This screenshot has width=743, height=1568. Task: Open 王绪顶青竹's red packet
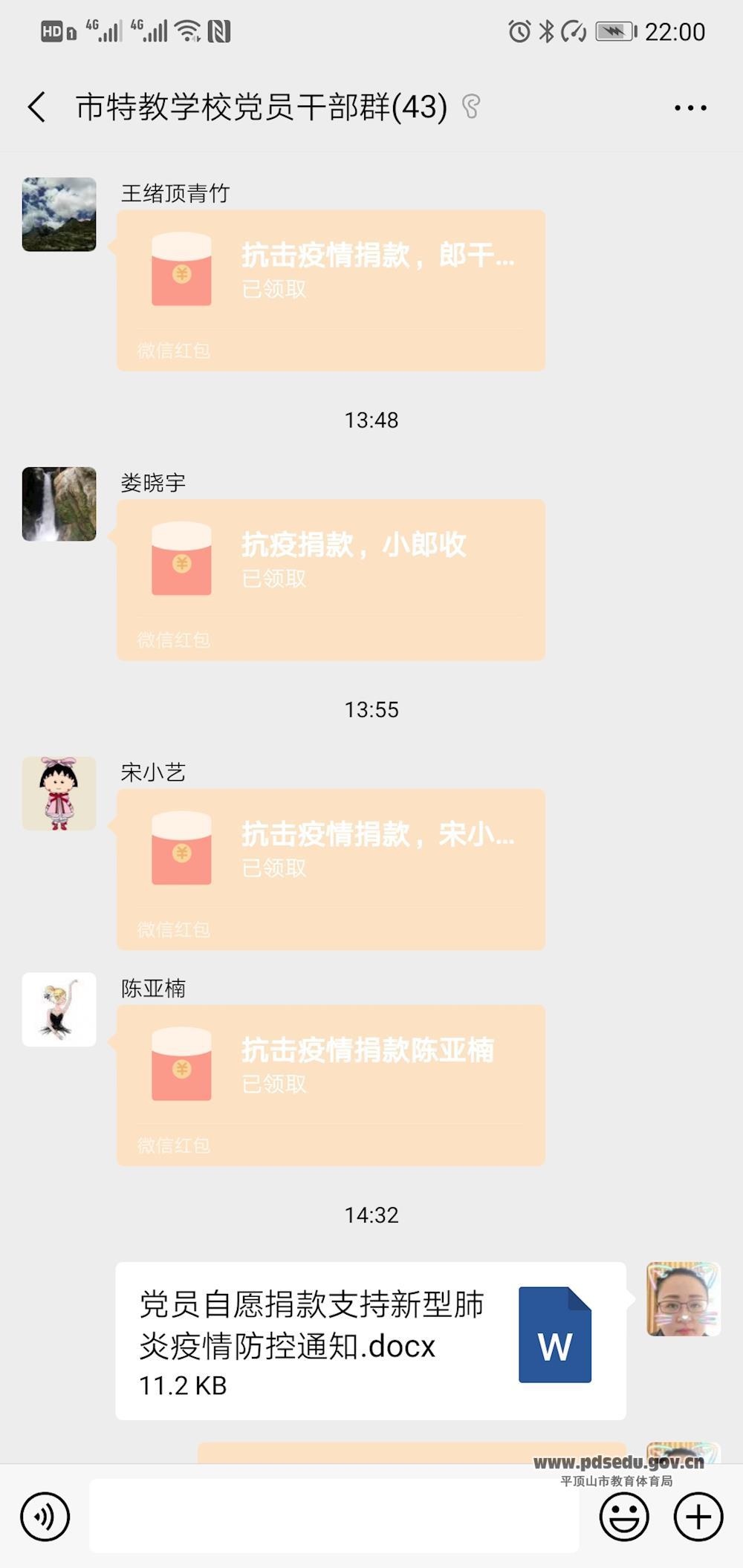tap(331, 290)
